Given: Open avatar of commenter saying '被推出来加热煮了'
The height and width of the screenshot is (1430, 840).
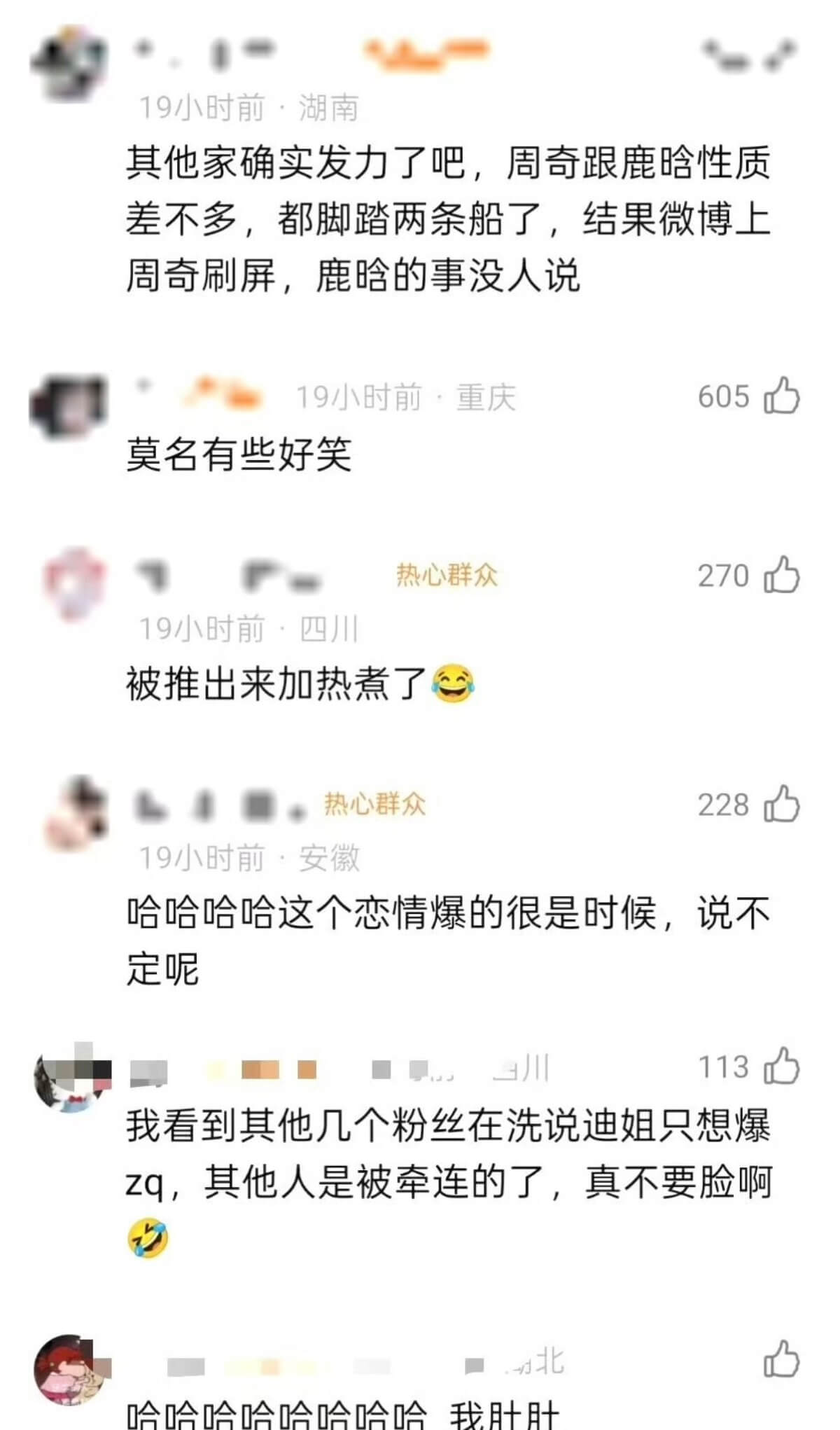Looking at the screenshot, I should pyautogui.click(x=73, y=583).
